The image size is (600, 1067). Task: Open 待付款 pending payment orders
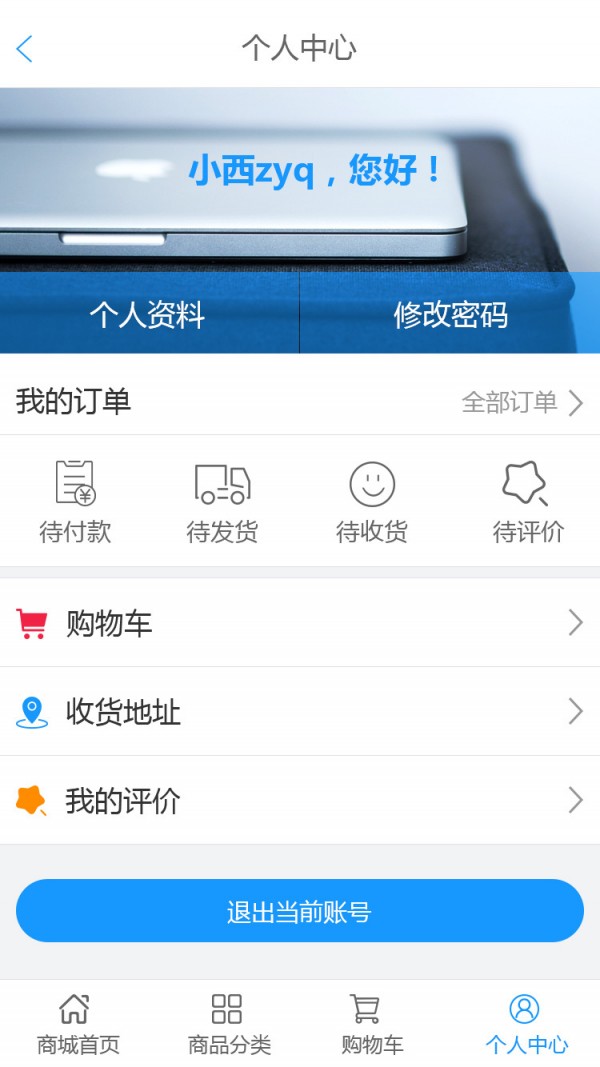75,501
